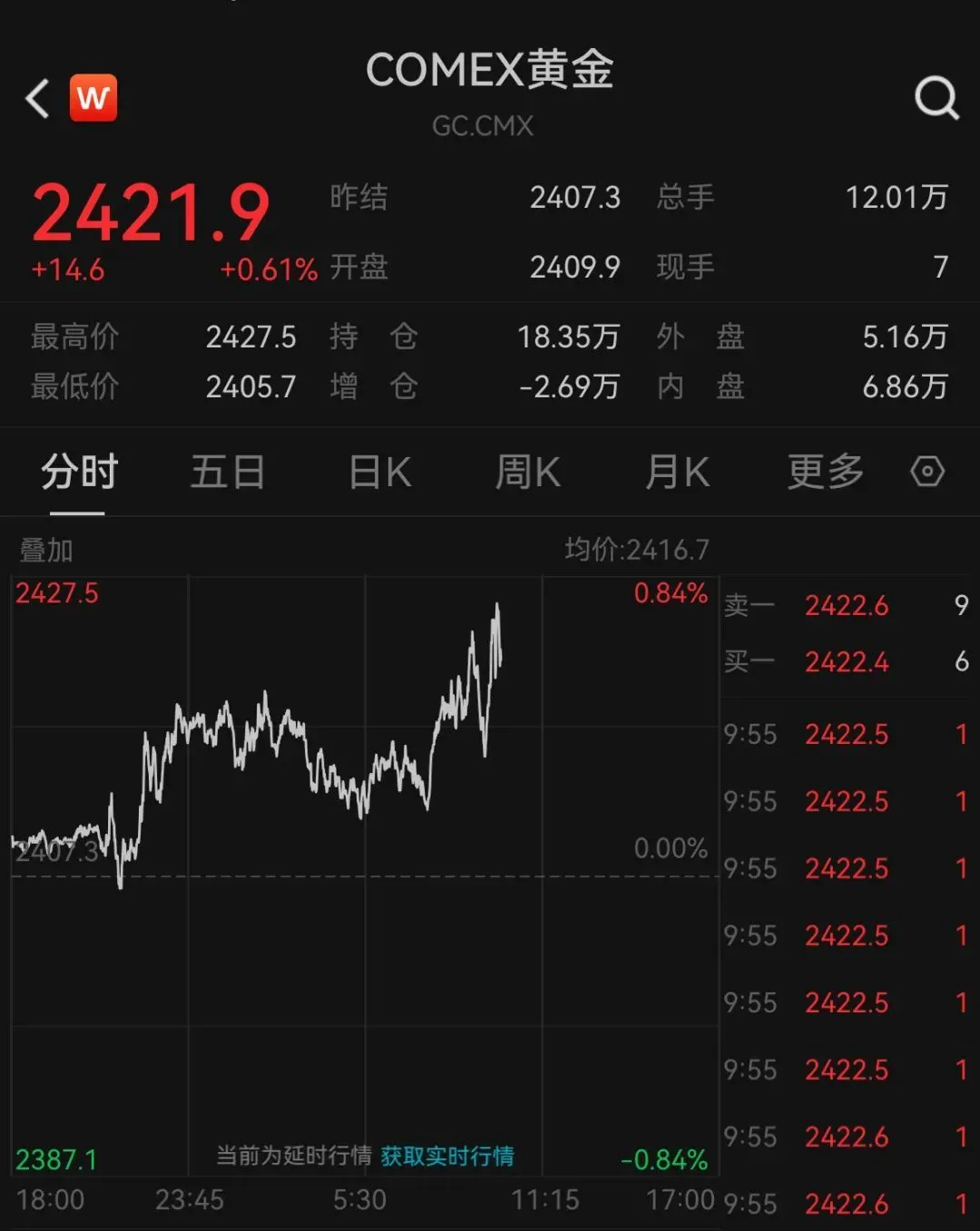The image size is (980, 1231).
Task: Open the 获取实时行情 link
Action: (x=446, y=1156)
